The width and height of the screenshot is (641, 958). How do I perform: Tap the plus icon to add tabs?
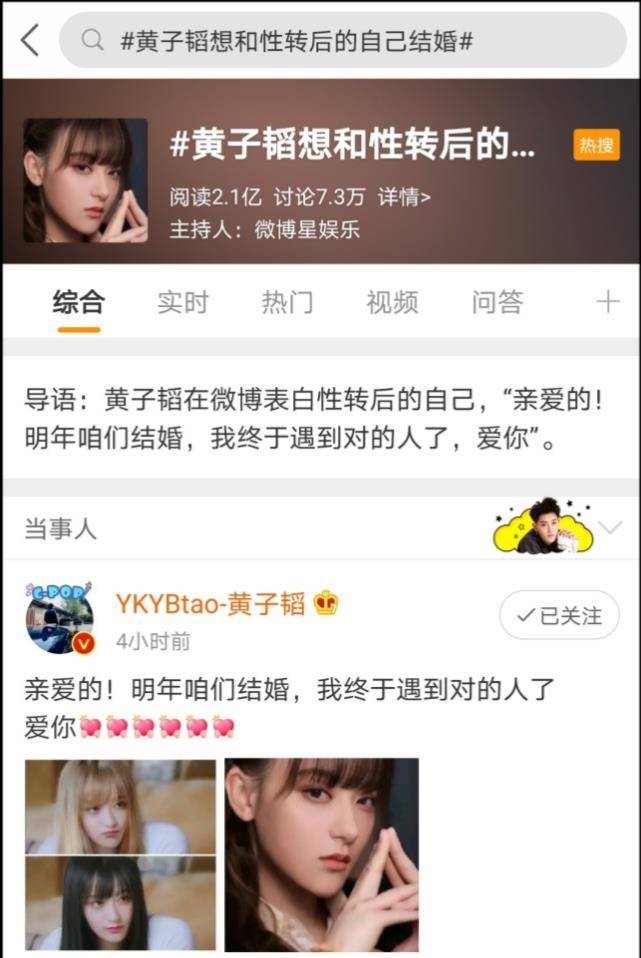(x=607, y=302)
